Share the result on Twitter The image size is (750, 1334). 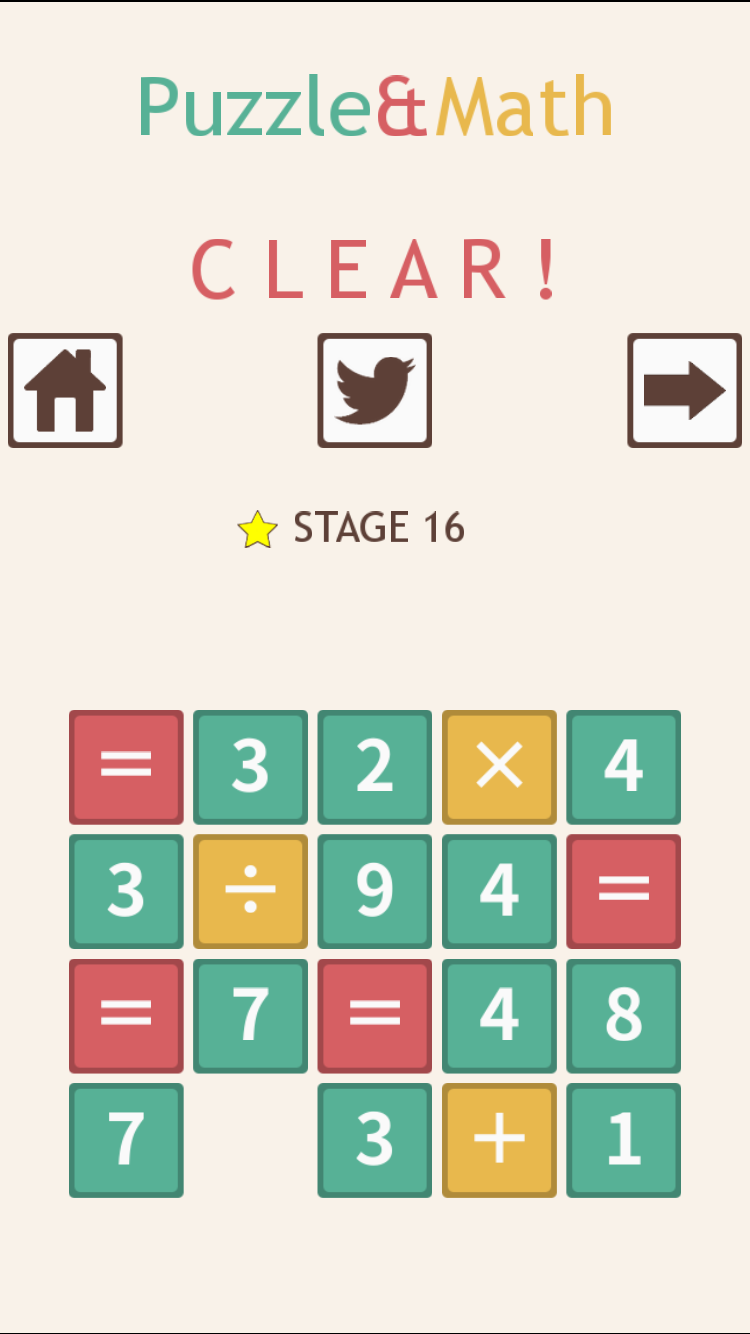375,390
